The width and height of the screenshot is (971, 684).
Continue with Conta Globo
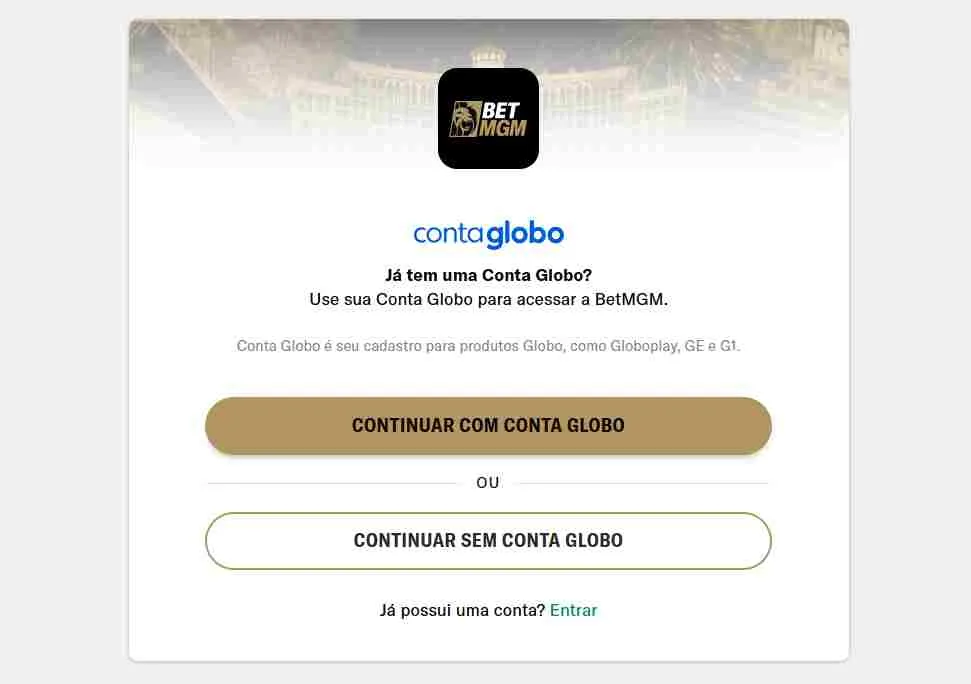point(488,425)
